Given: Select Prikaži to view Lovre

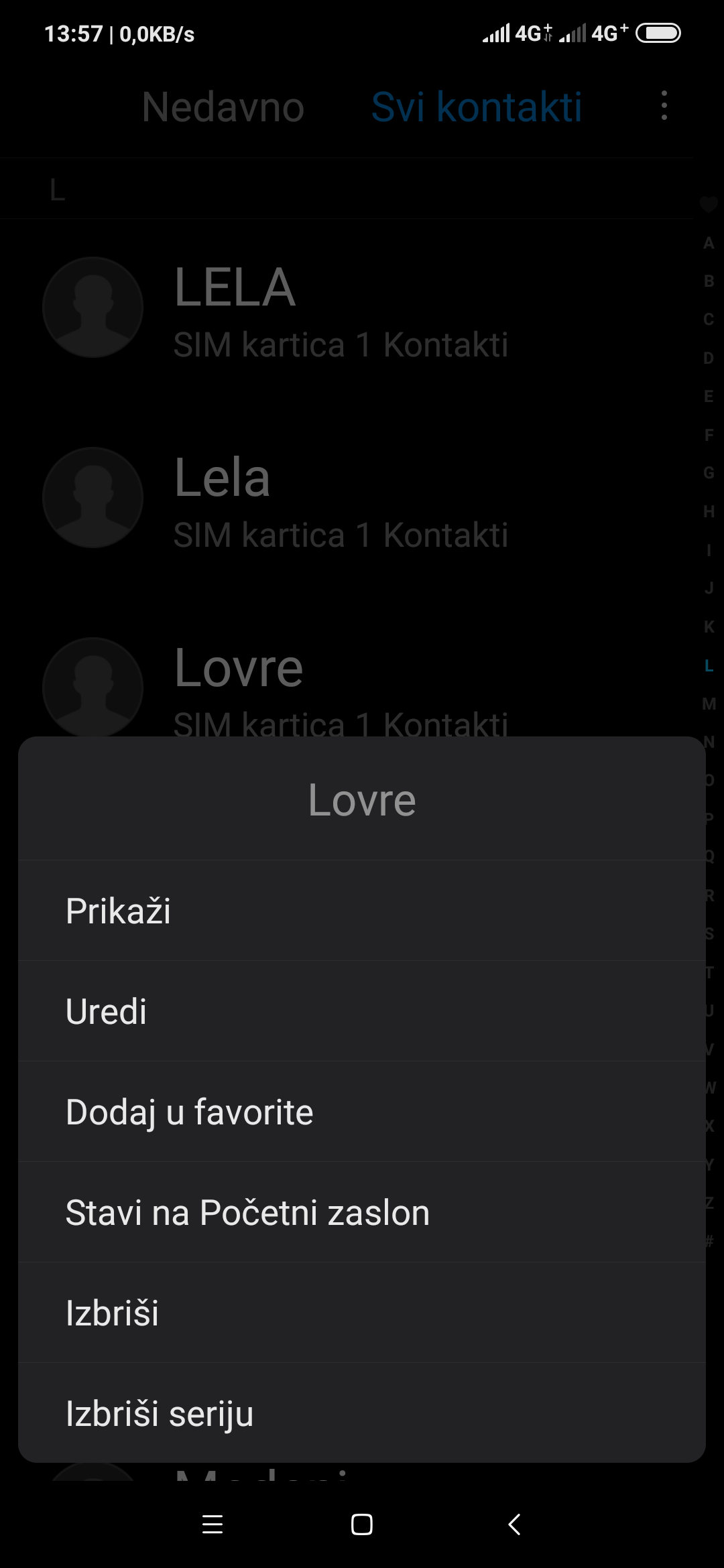Looking at the screenshot, I should [x=362, y=911].
